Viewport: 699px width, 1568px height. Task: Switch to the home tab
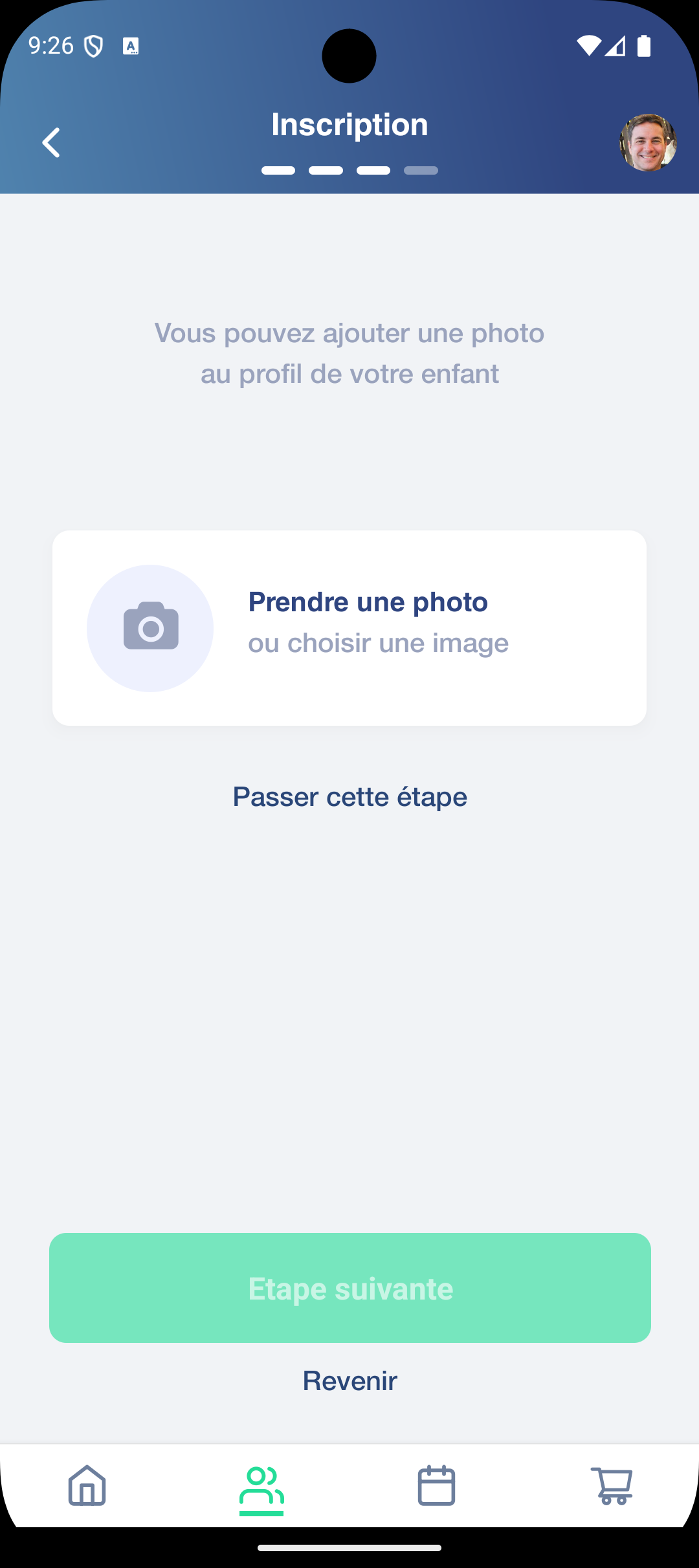[87, 1485]
